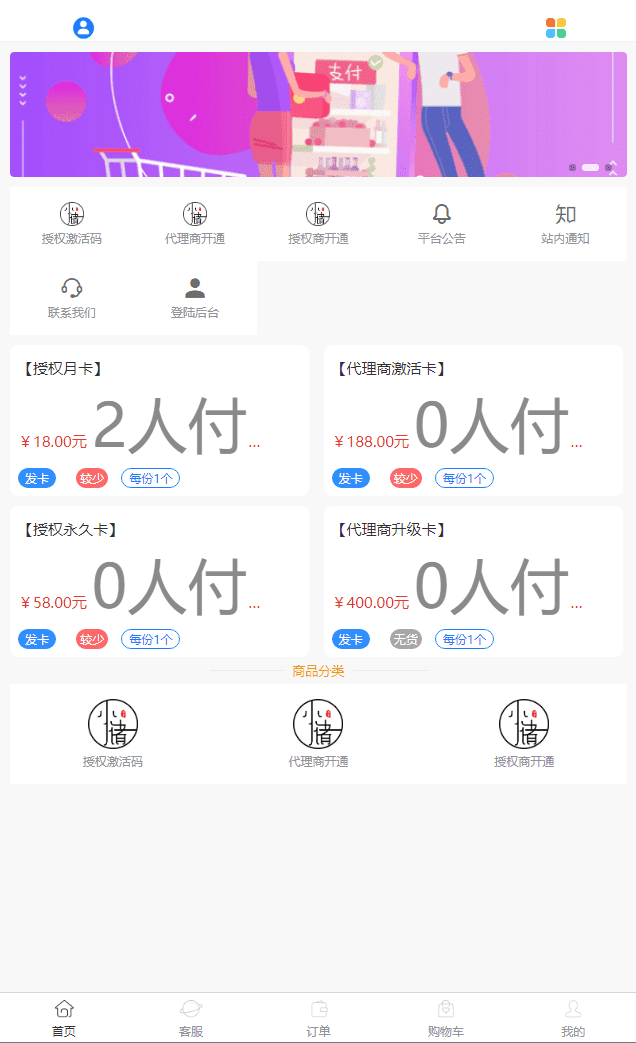
Task: Select 授权商开通 under 商品分类
Action: (524, 733)
